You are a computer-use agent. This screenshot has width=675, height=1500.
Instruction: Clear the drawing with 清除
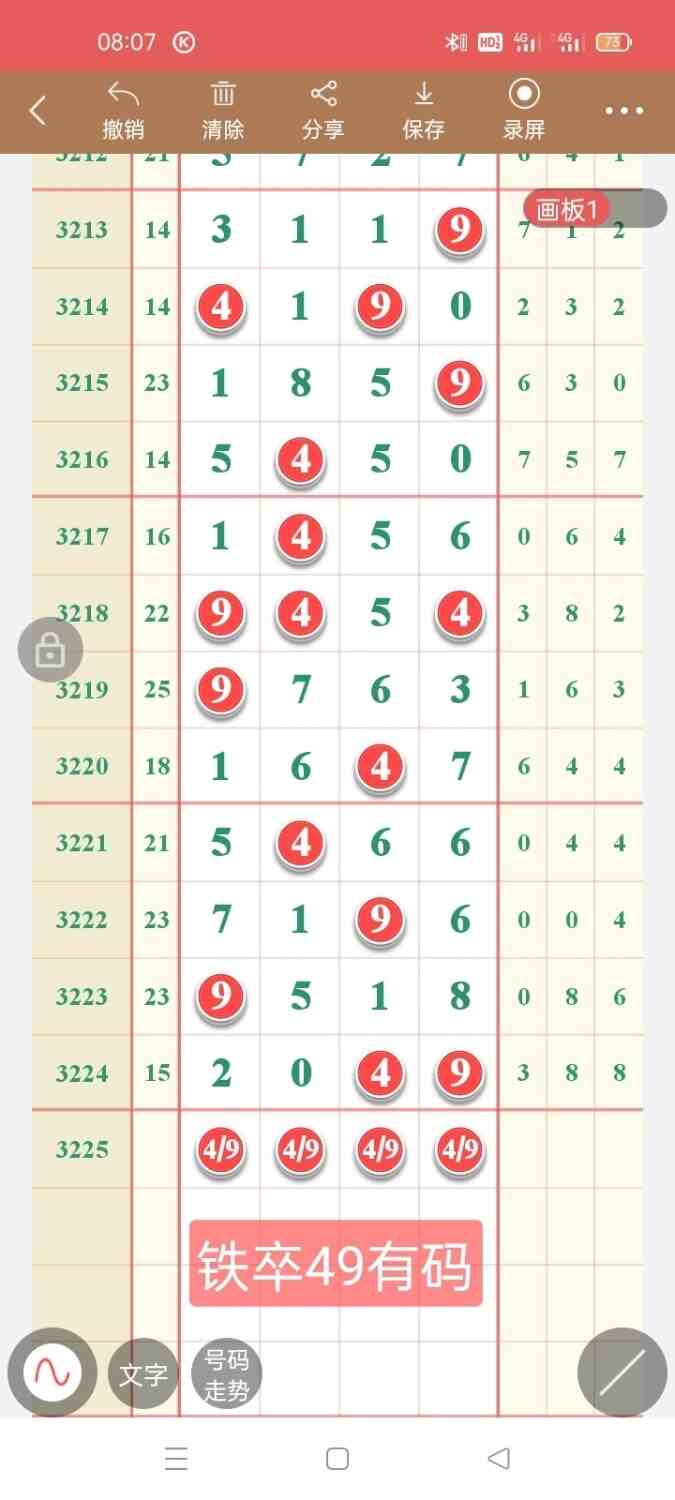click(223, 111)
